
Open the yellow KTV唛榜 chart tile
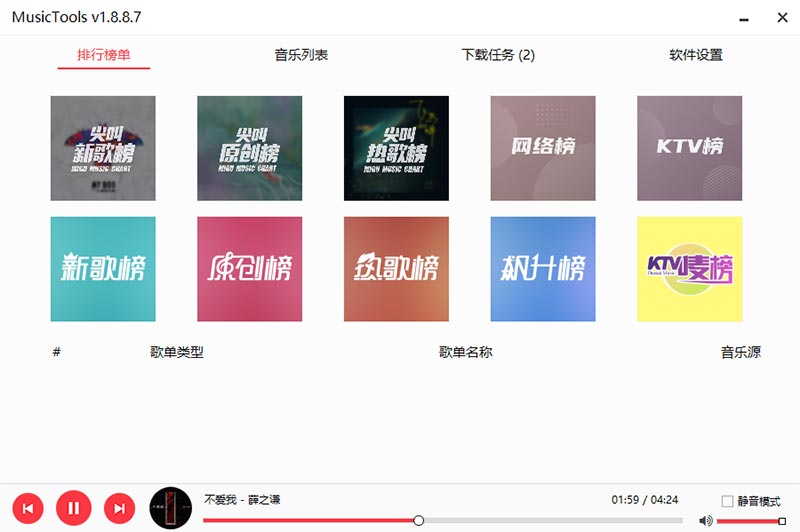(x=689, y=269)
